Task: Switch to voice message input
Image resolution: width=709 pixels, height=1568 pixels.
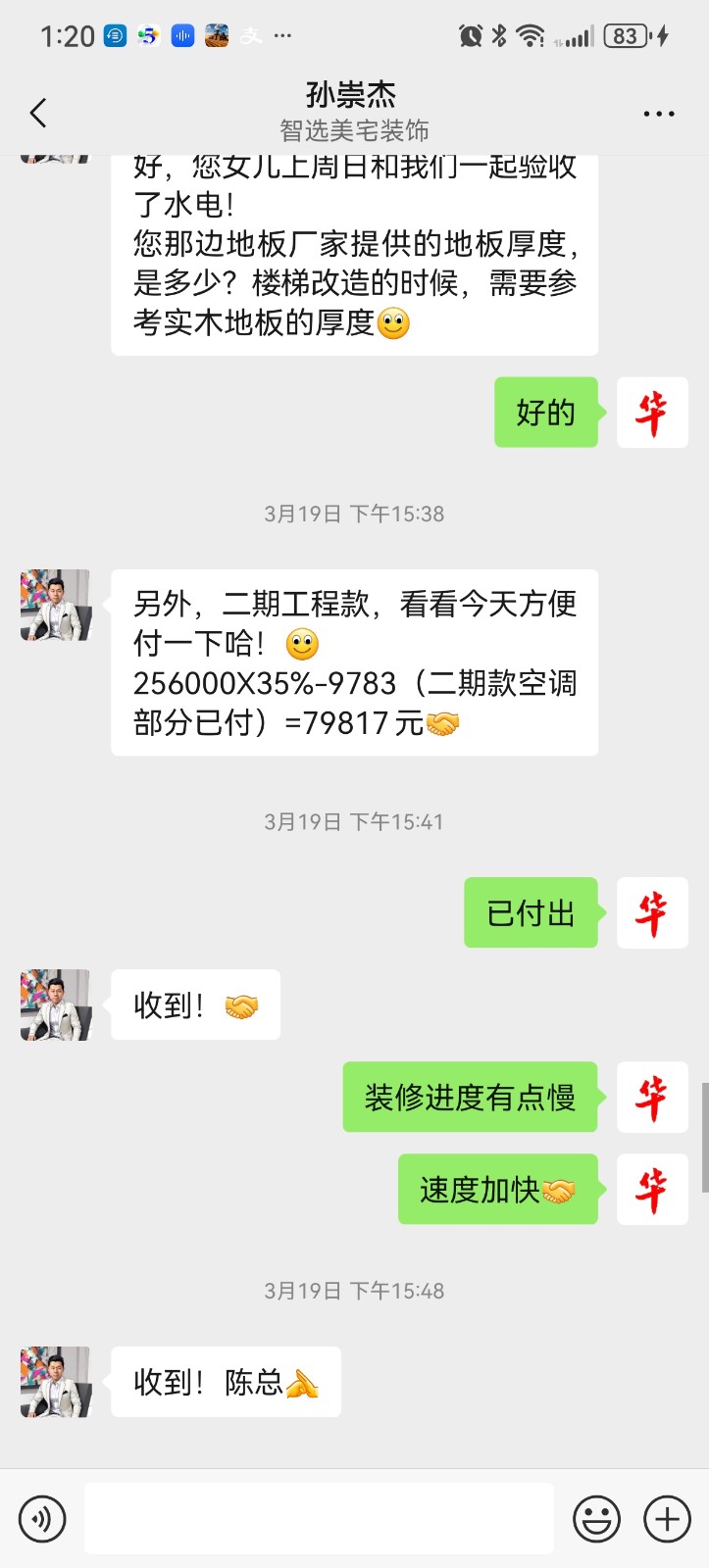Action: [42, 1519]
